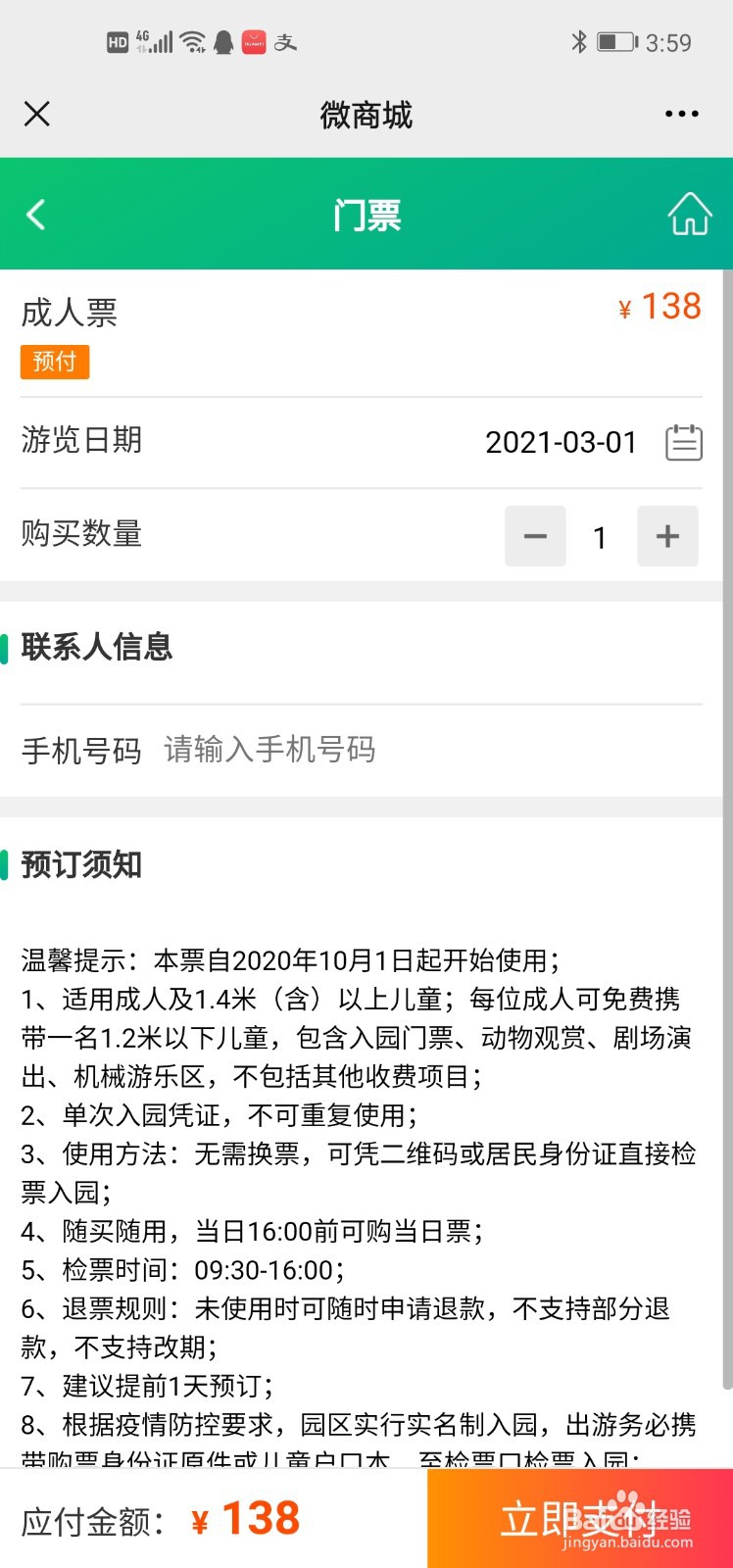Close the 微商城 page with the X
Viewport: 733px width, 1568px height.
point(36,114)
